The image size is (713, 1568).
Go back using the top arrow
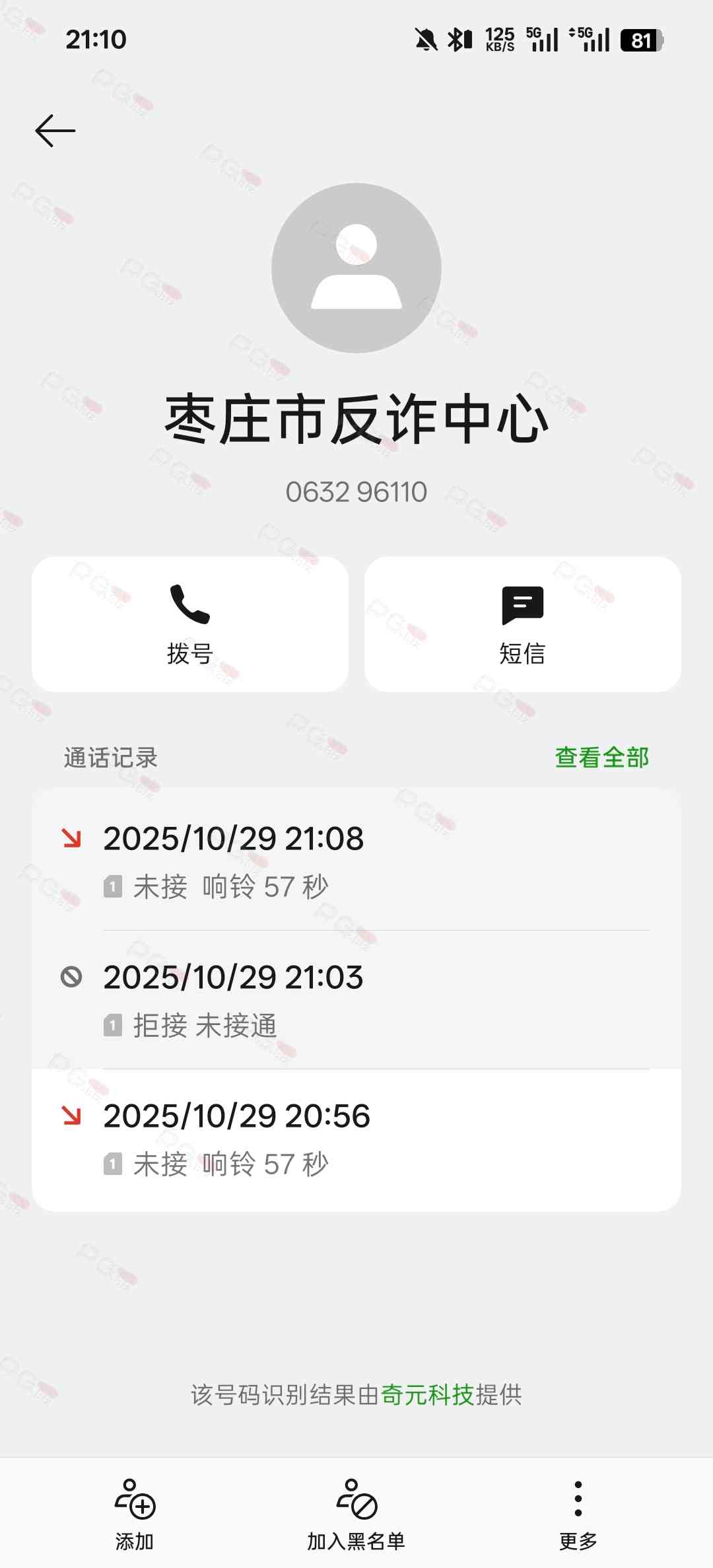(x=55, y=131)
